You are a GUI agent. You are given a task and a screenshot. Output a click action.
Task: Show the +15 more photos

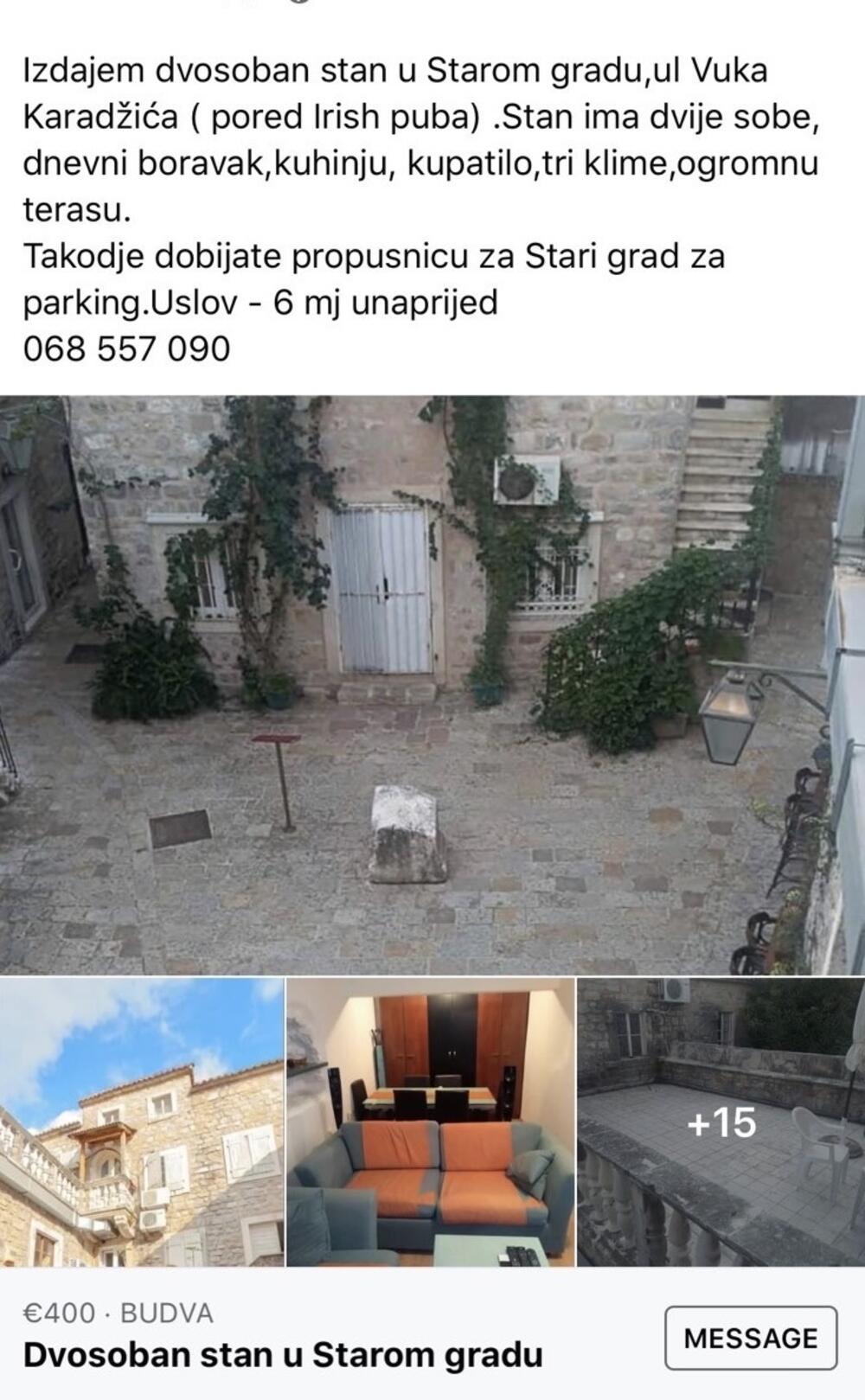point(721,1122)
